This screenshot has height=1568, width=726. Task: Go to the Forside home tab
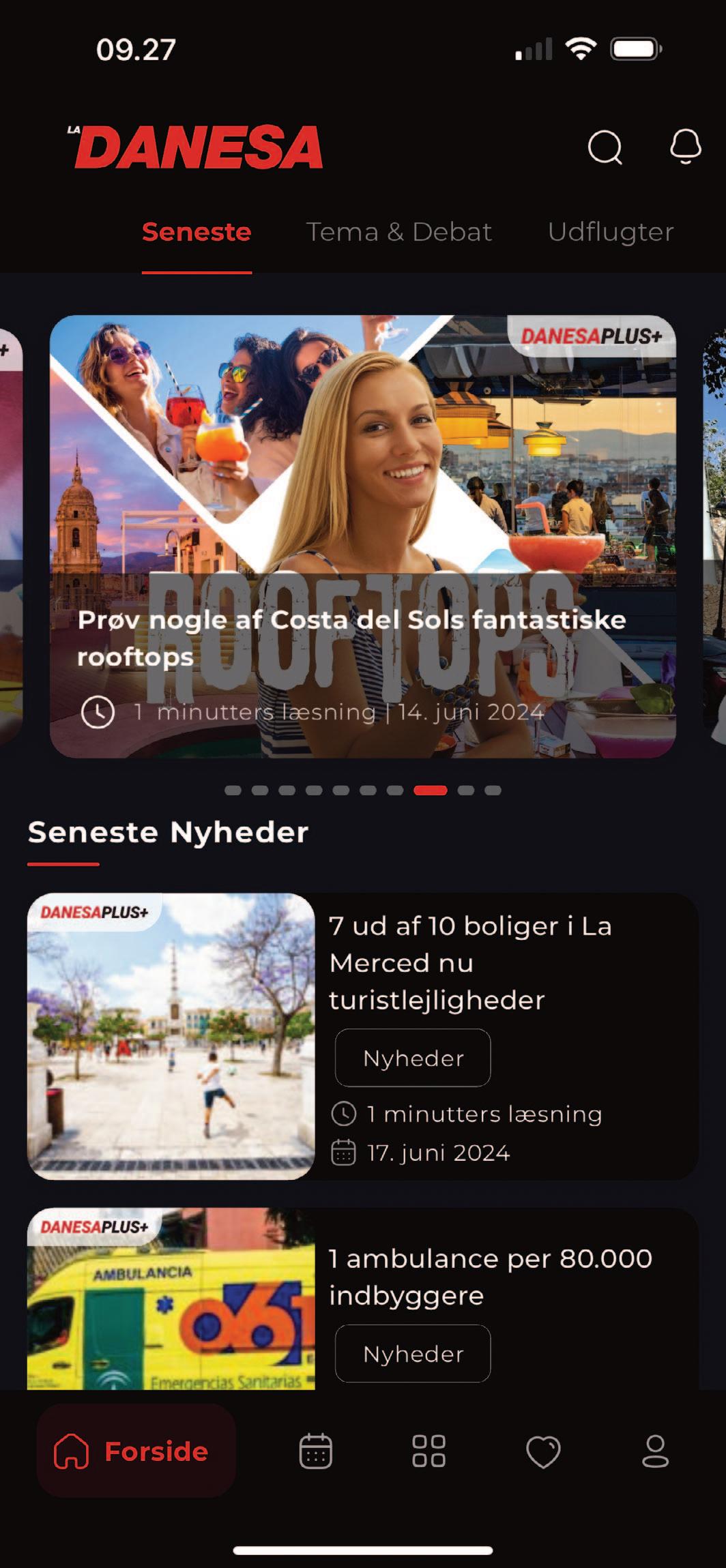(x=136, y=1451)
